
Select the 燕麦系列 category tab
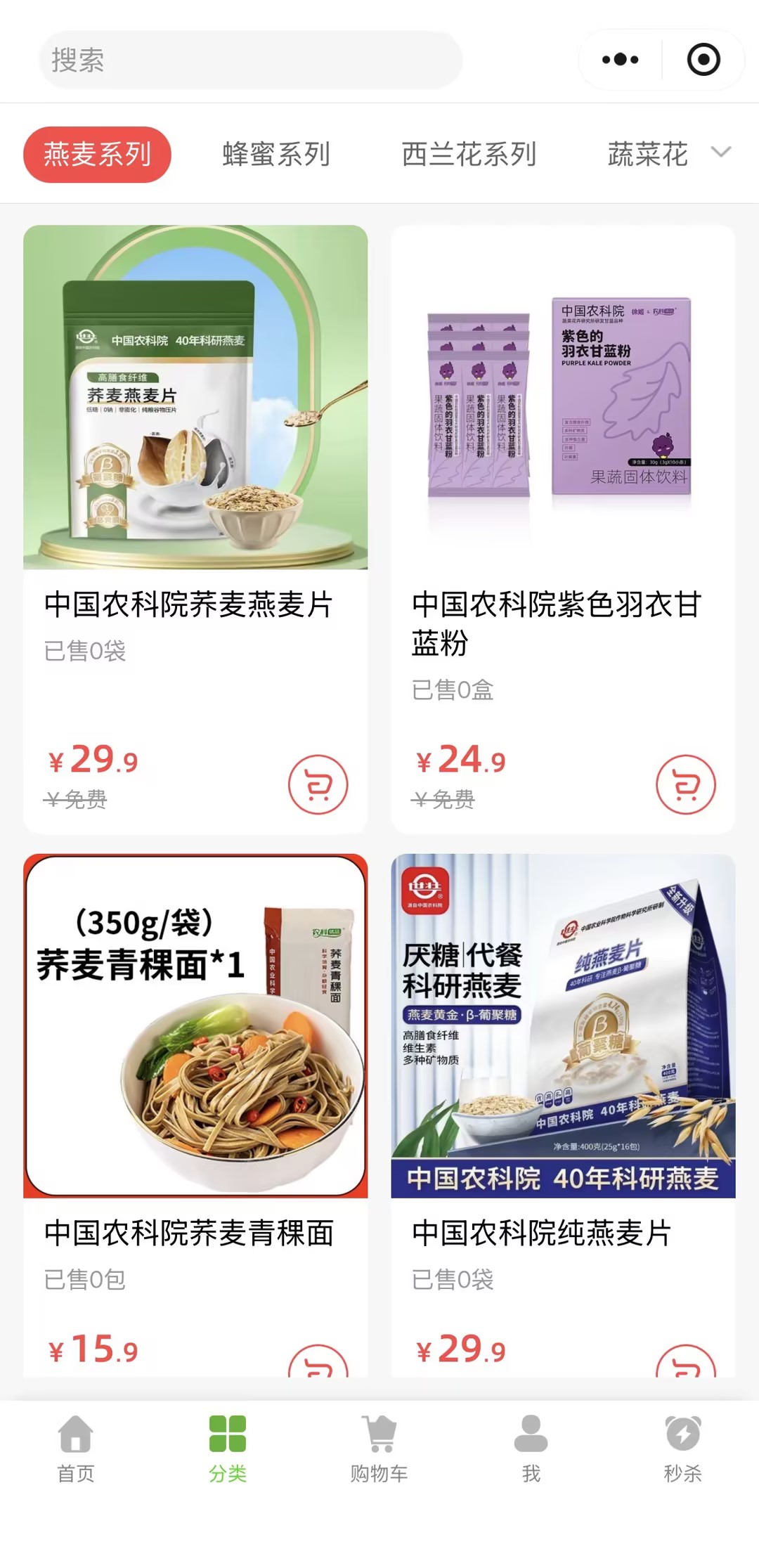point(97,155)
